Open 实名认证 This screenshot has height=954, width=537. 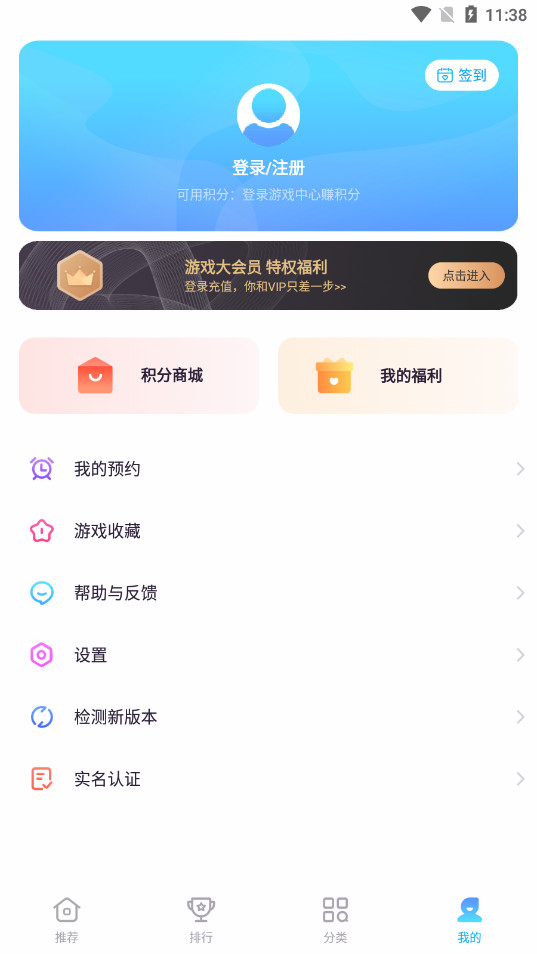pyautogui.click(x=268, y=779)
